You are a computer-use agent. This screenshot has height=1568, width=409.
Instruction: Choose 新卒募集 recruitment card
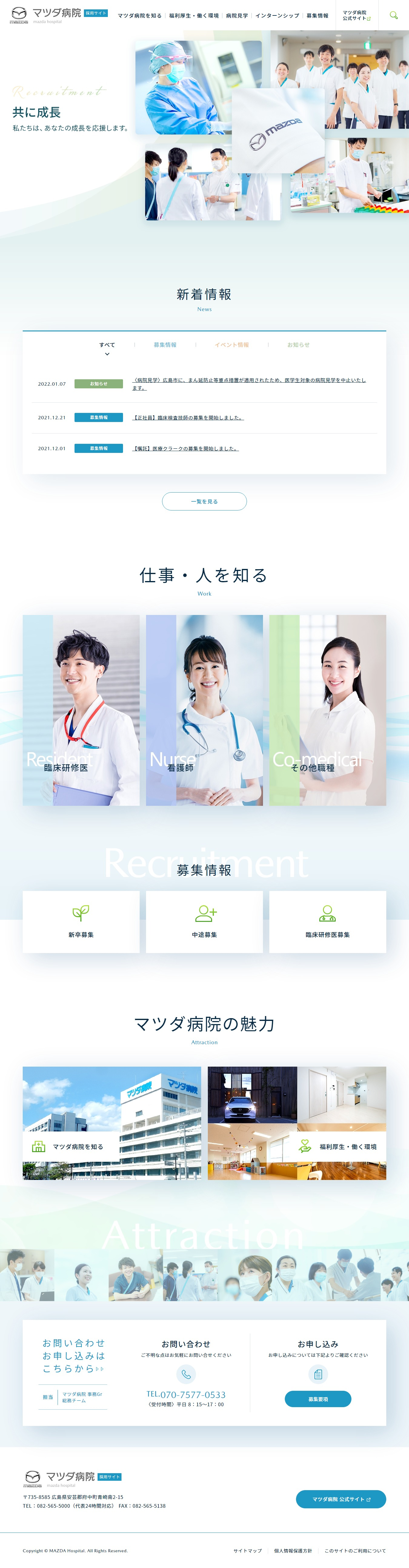pyautogui.click(x=81, y=922)
